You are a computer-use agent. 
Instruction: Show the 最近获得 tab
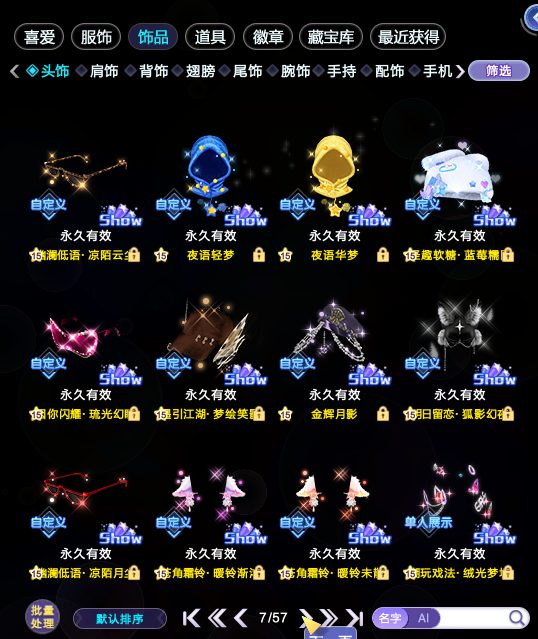(408, 37)
